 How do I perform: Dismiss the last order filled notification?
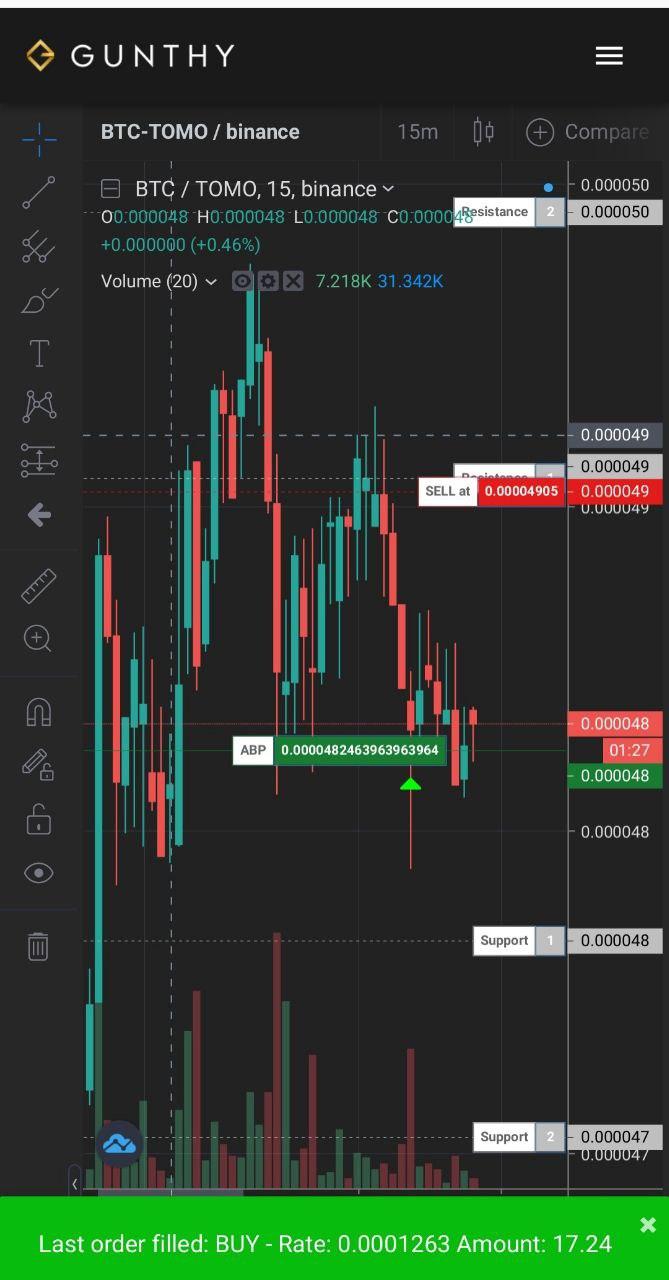pos(647,1224)
